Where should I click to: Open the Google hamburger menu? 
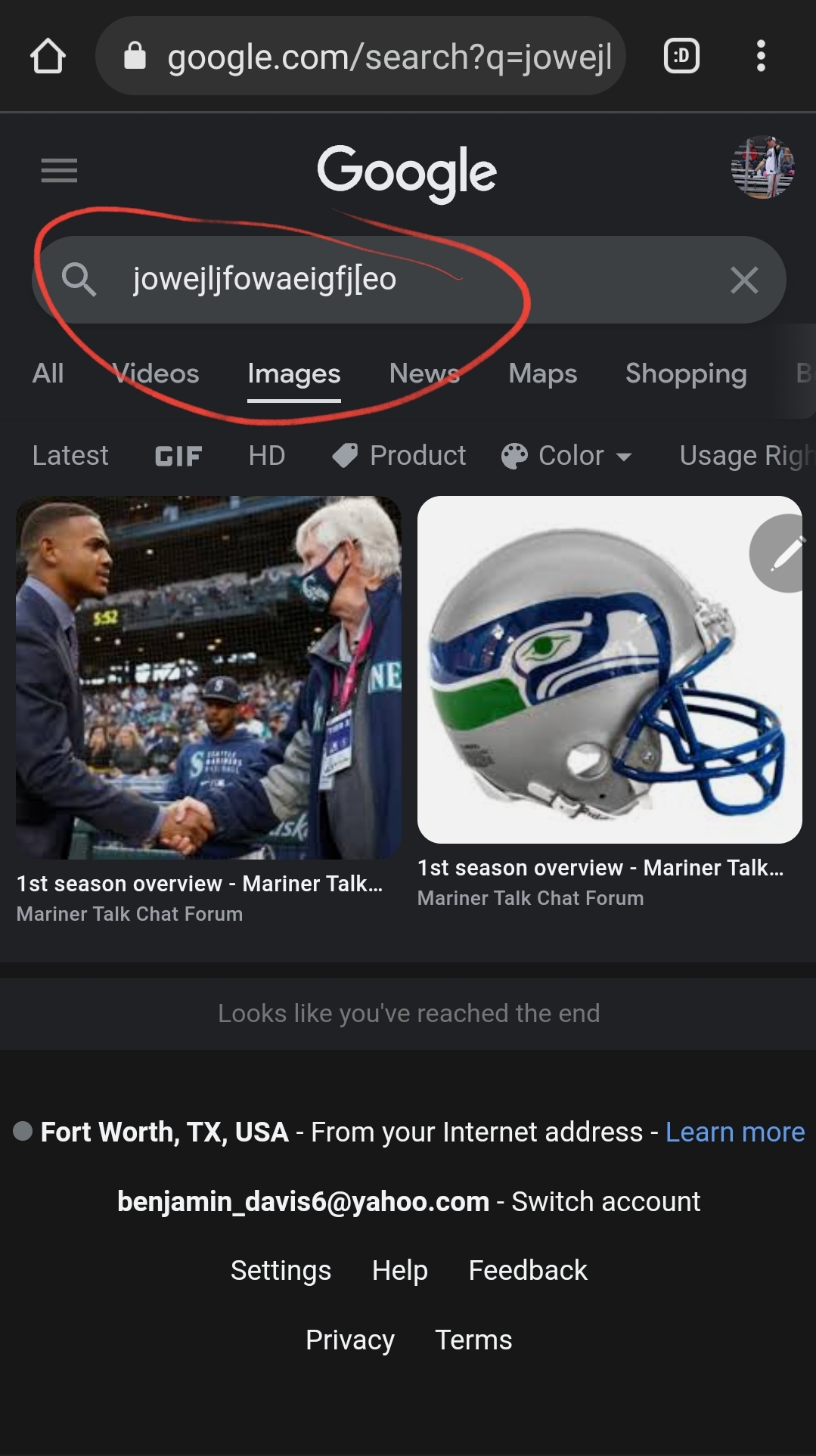click(x=59, y=171)
